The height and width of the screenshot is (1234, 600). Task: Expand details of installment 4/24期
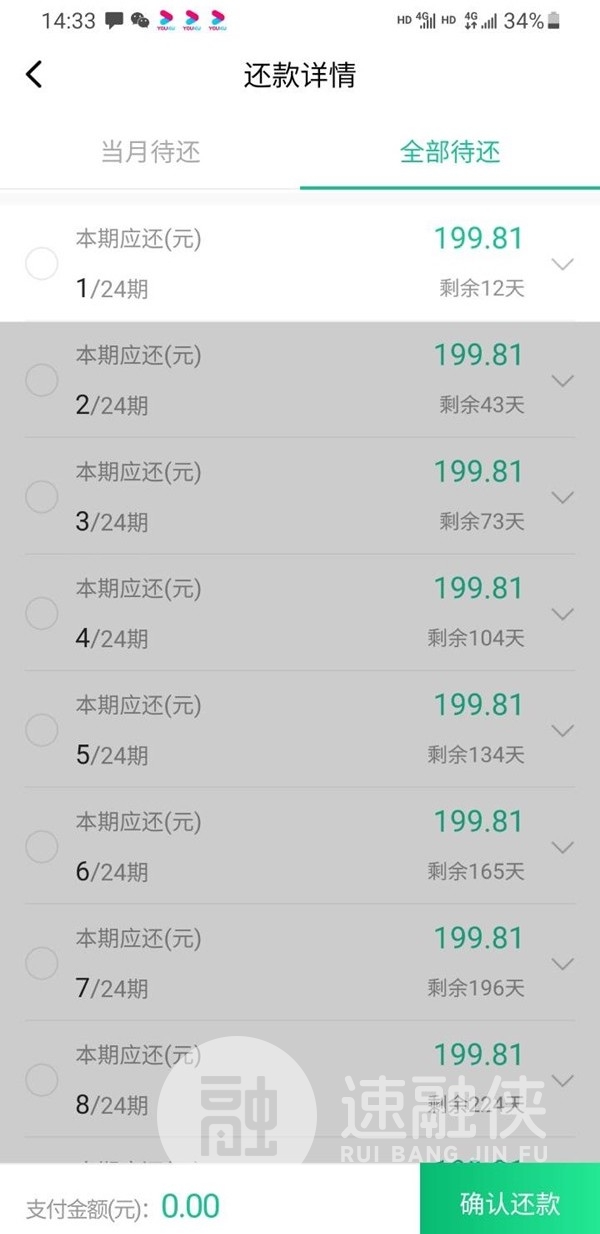point(563,614)
